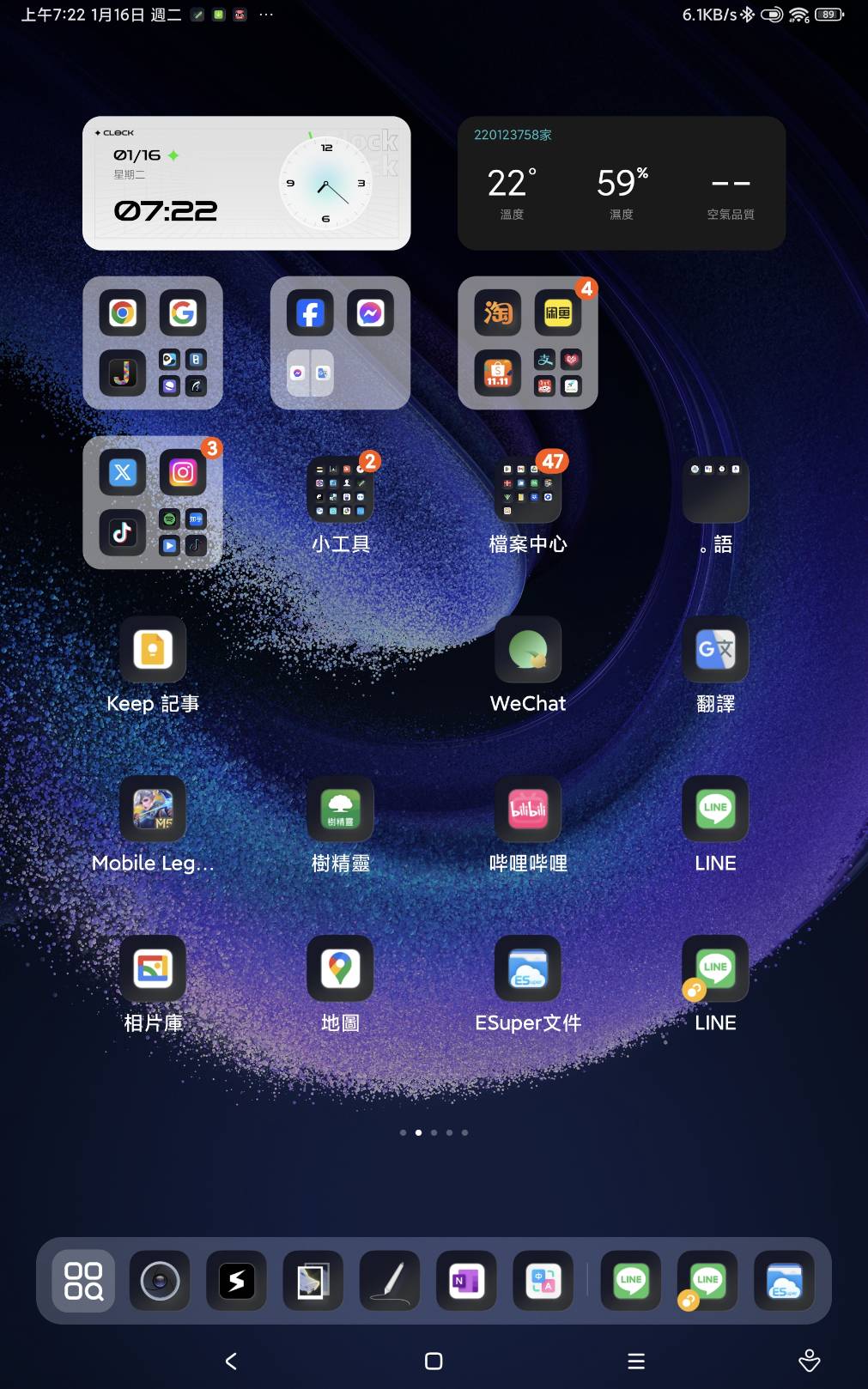The height and width of the screenshot is (1389, 868).
Task: Launch WeChat
Action: (528, 650)
